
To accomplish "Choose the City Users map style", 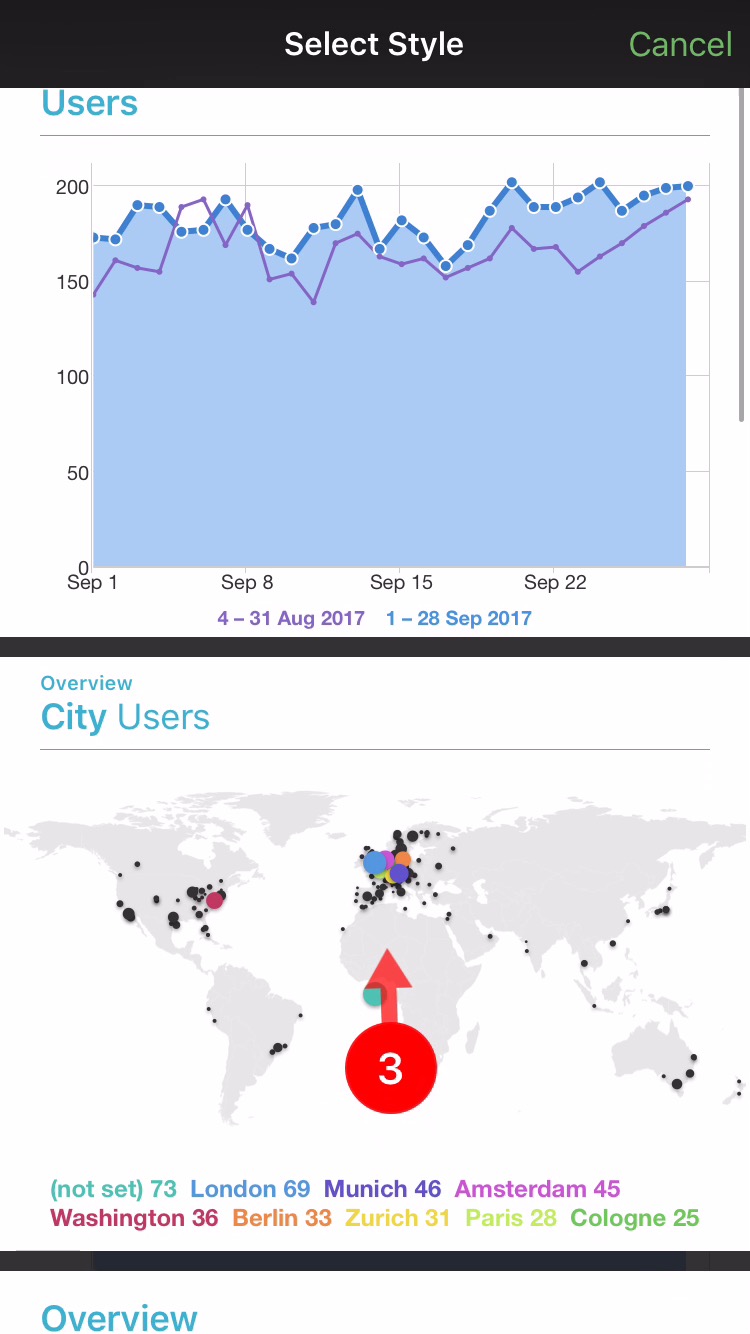I will (375, 950).
